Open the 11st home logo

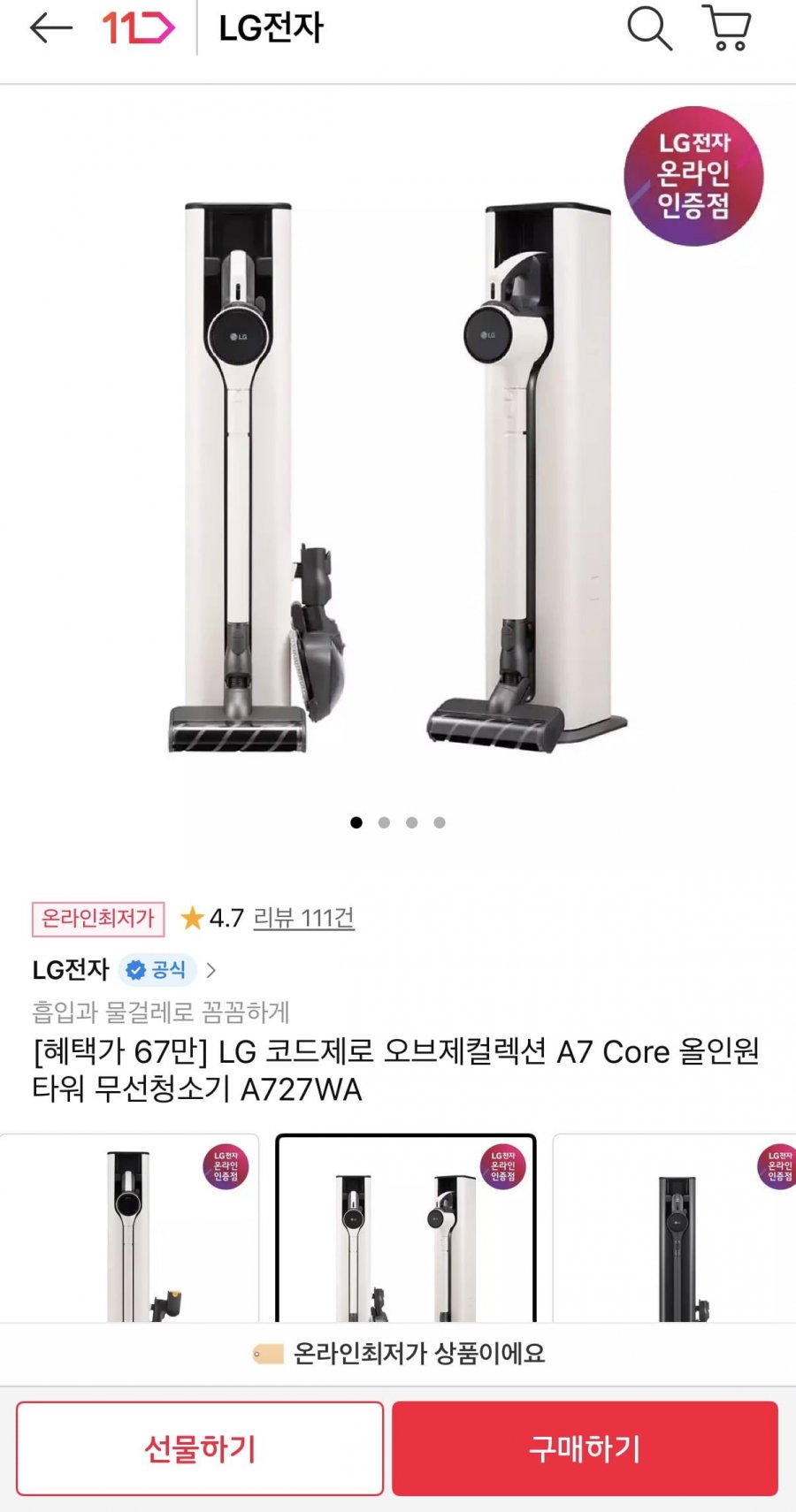click(138, 29)
